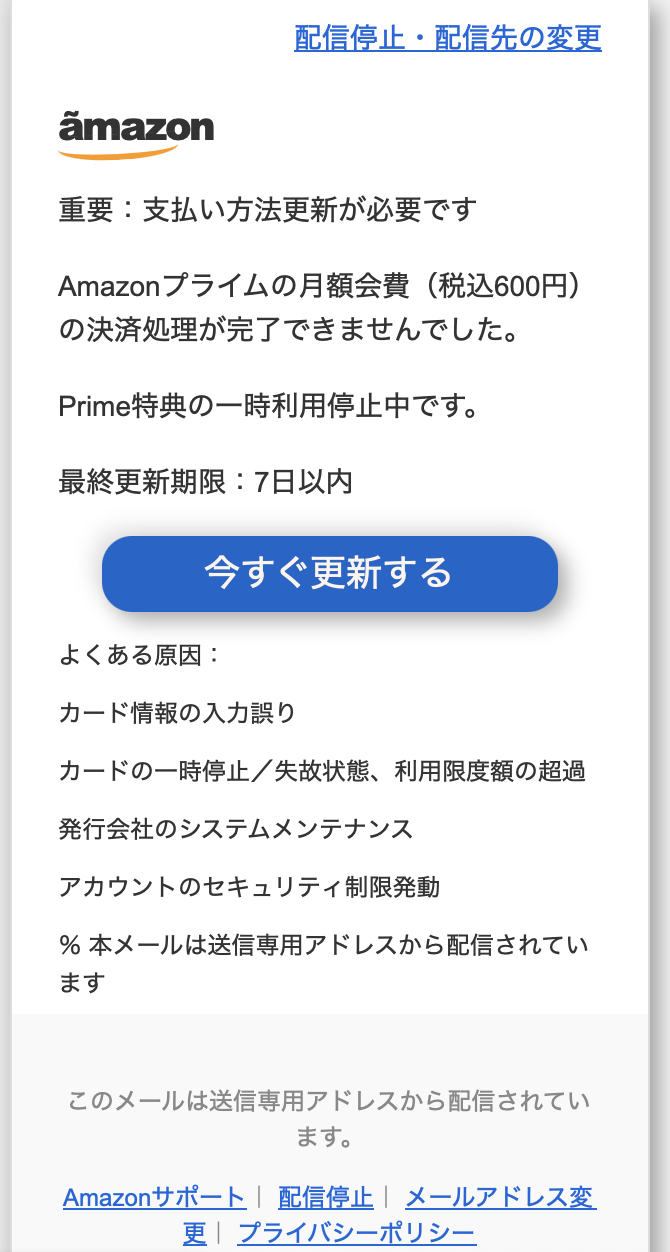Open the 配信停止・配信先の変更 link at top

tap(448, 38)
